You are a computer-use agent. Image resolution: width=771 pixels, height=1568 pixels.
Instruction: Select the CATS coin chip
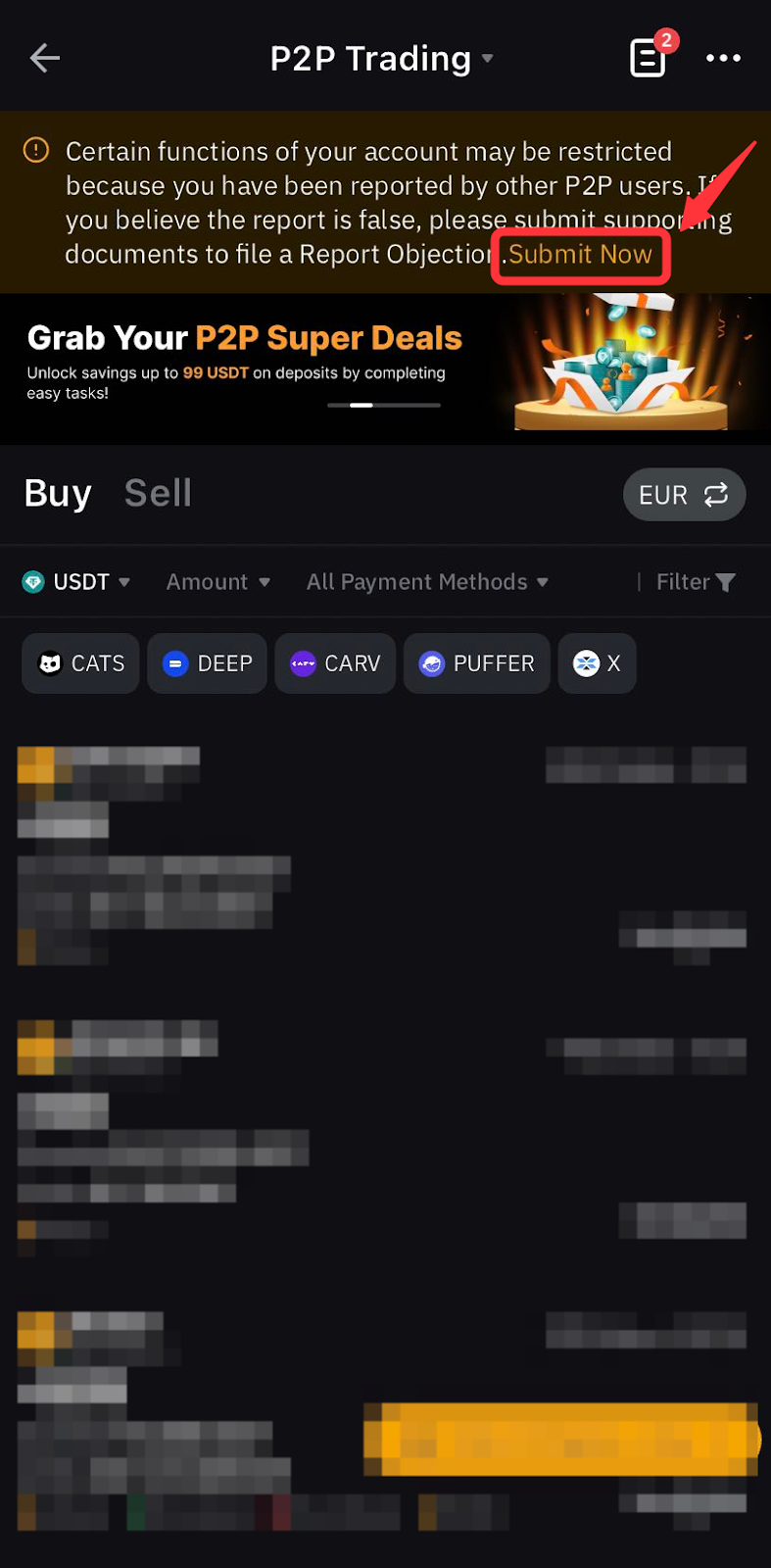80,663
